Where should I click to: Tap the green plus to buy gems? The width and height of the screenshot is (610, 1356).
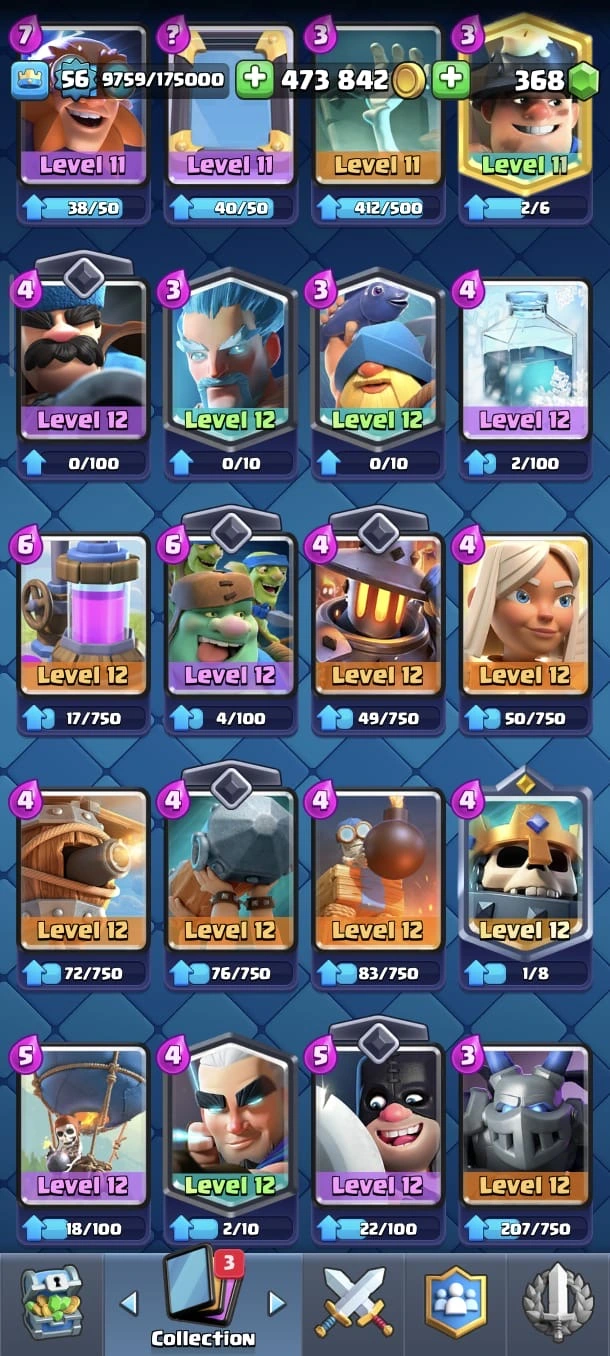pyautogui.click(x=451, y=80)
